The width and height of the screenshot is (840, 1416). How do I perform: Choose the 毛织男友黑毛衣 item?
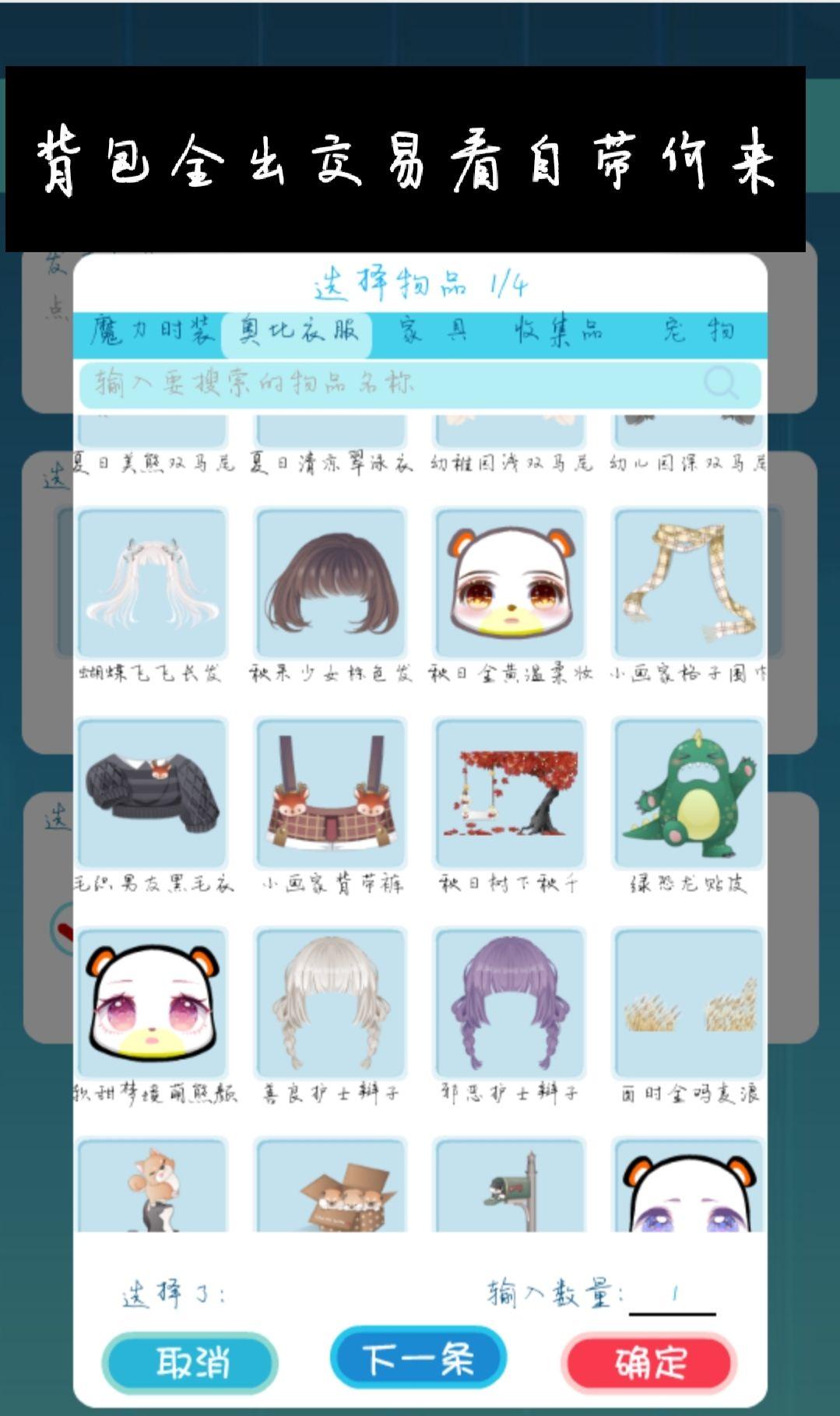pos(152,794)
